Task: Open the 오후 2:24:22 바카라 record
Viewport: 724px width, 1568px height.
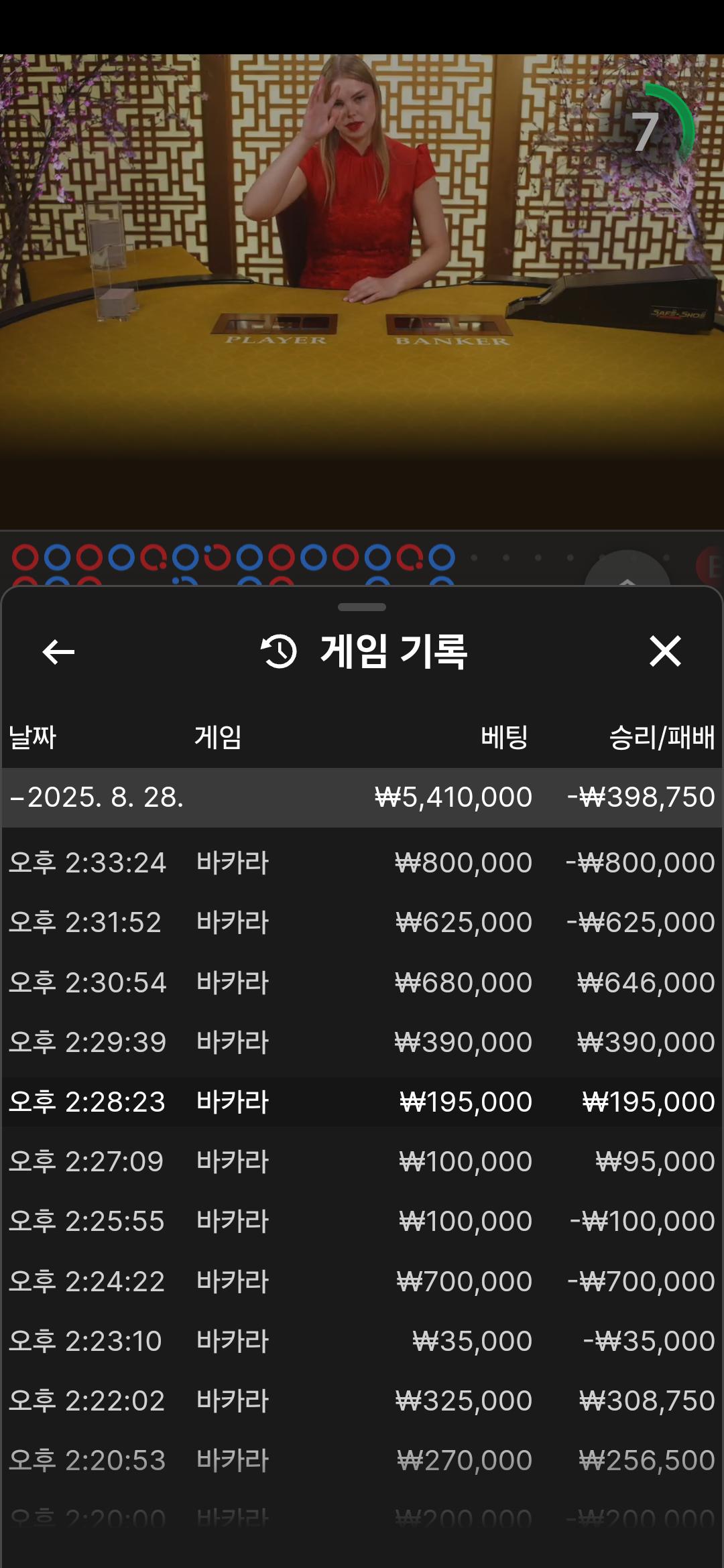Action: tap(362, 1281)
